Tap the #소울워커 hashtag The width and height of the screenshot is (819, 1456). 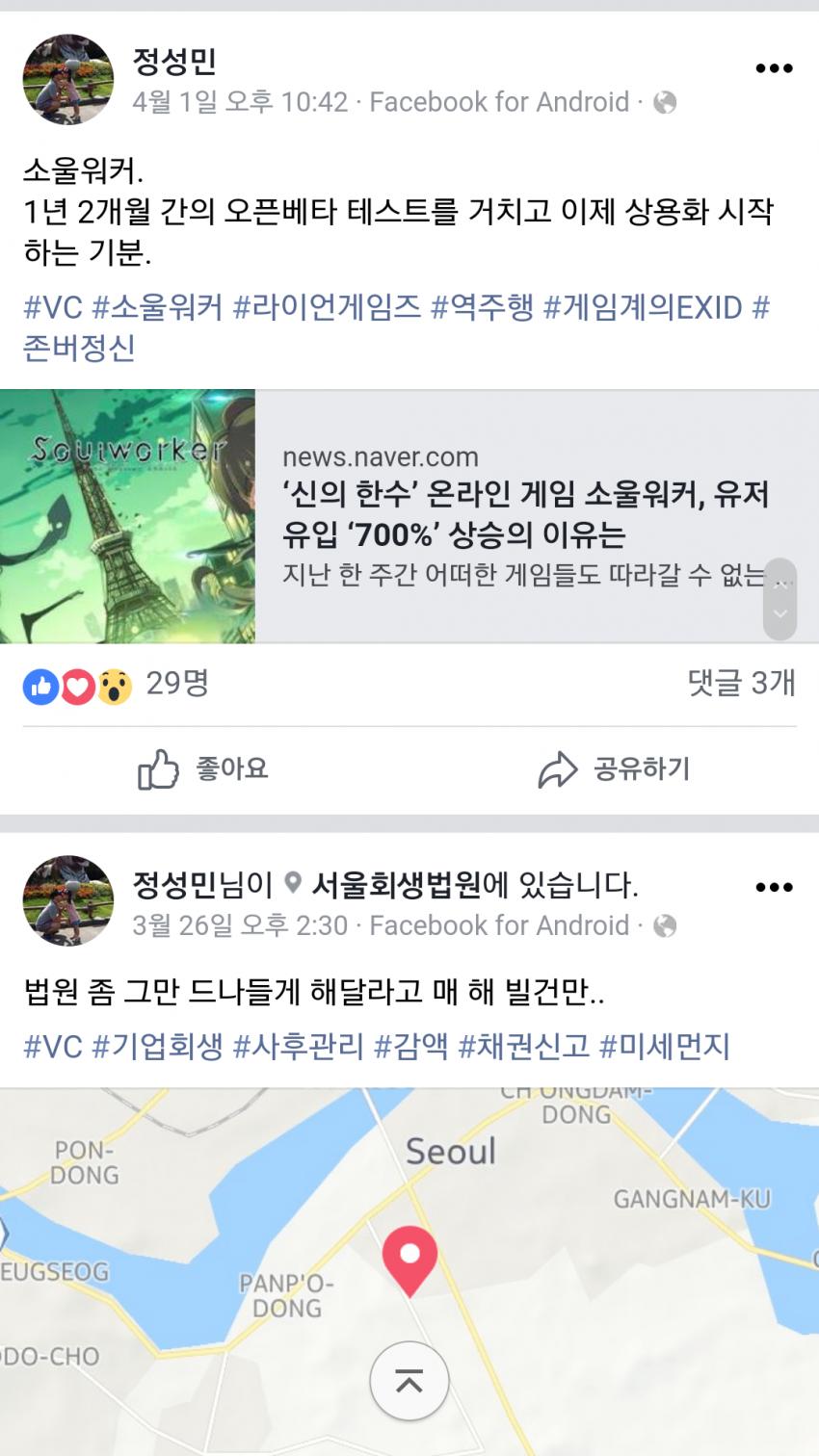click(x=158, y=308)
